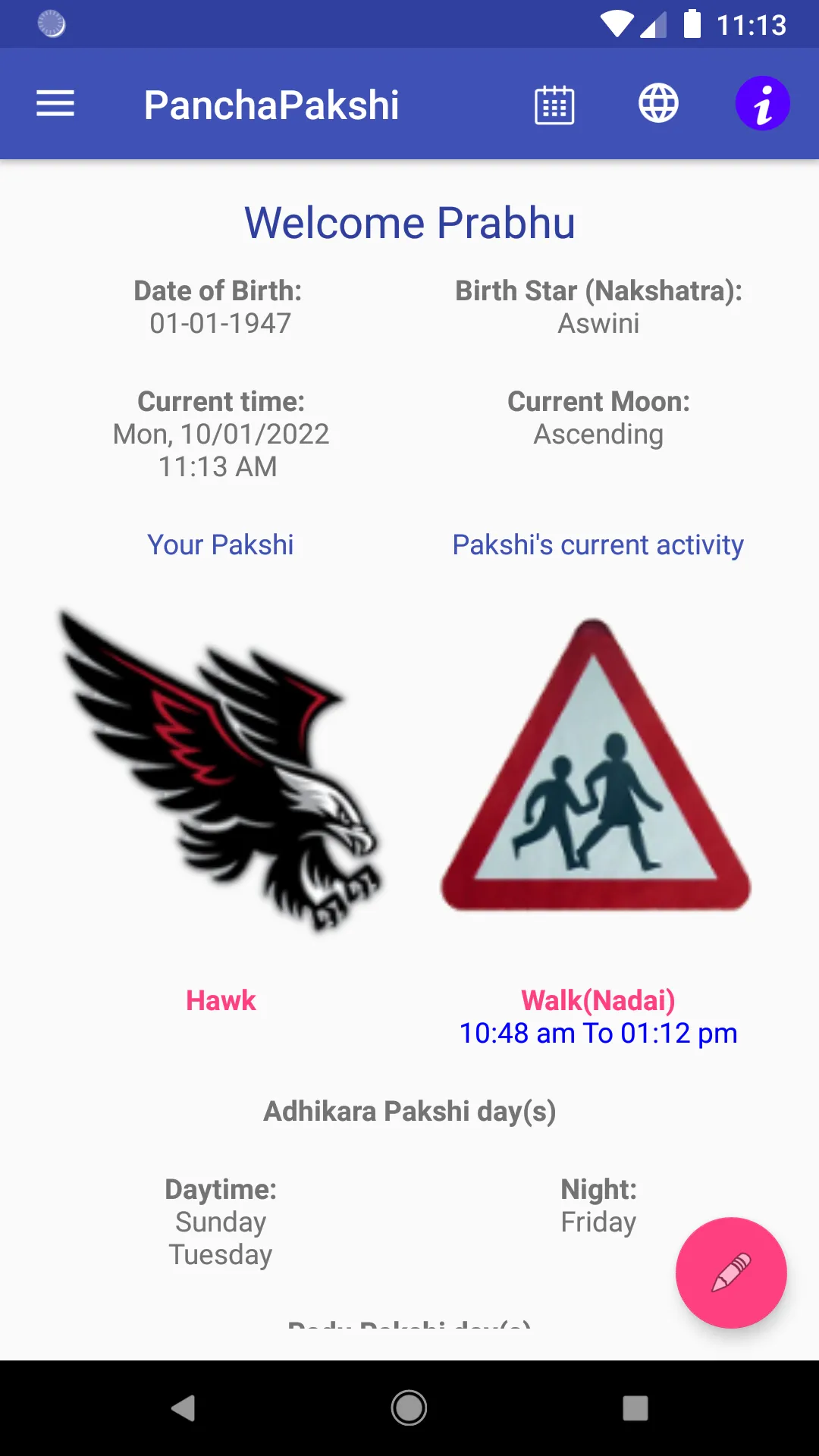Tap the pink pencil edit button
This screenshot has width=819, height=1456.
731,1272
